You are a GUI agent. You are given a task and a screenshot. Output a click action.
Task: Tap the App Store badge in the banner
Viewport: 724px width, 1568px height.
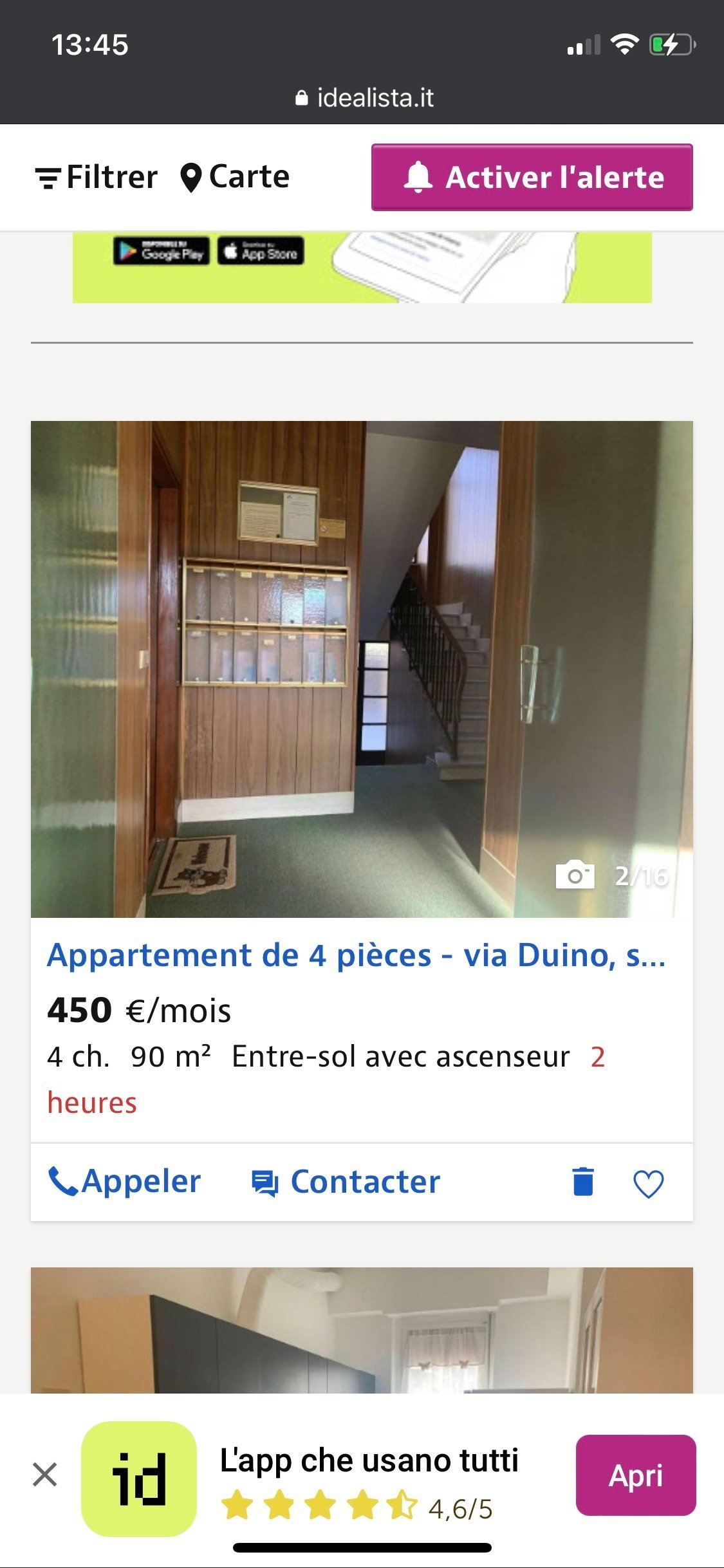pos(261,252)
